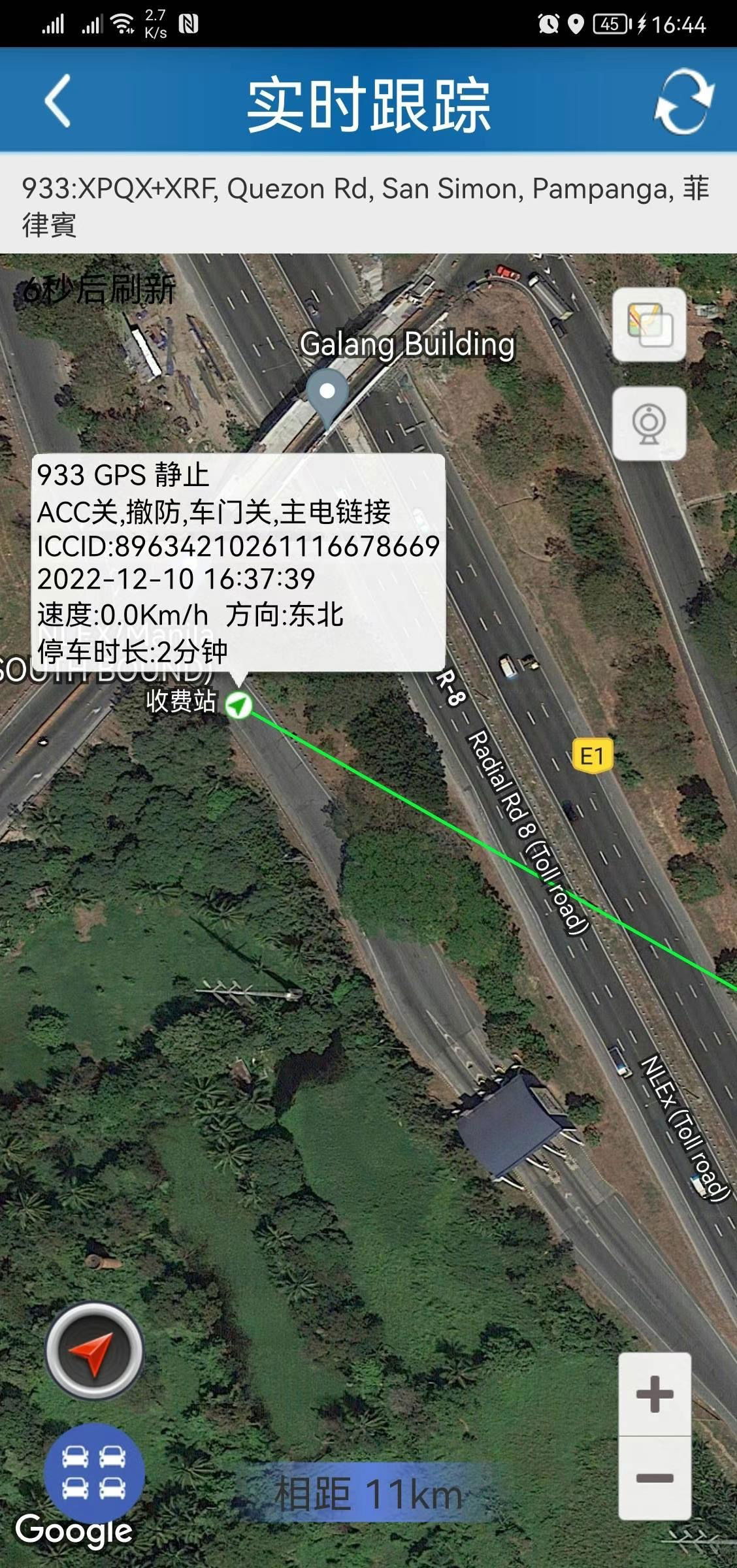
Task: Open the street view camera button
Action: [649, 424]
